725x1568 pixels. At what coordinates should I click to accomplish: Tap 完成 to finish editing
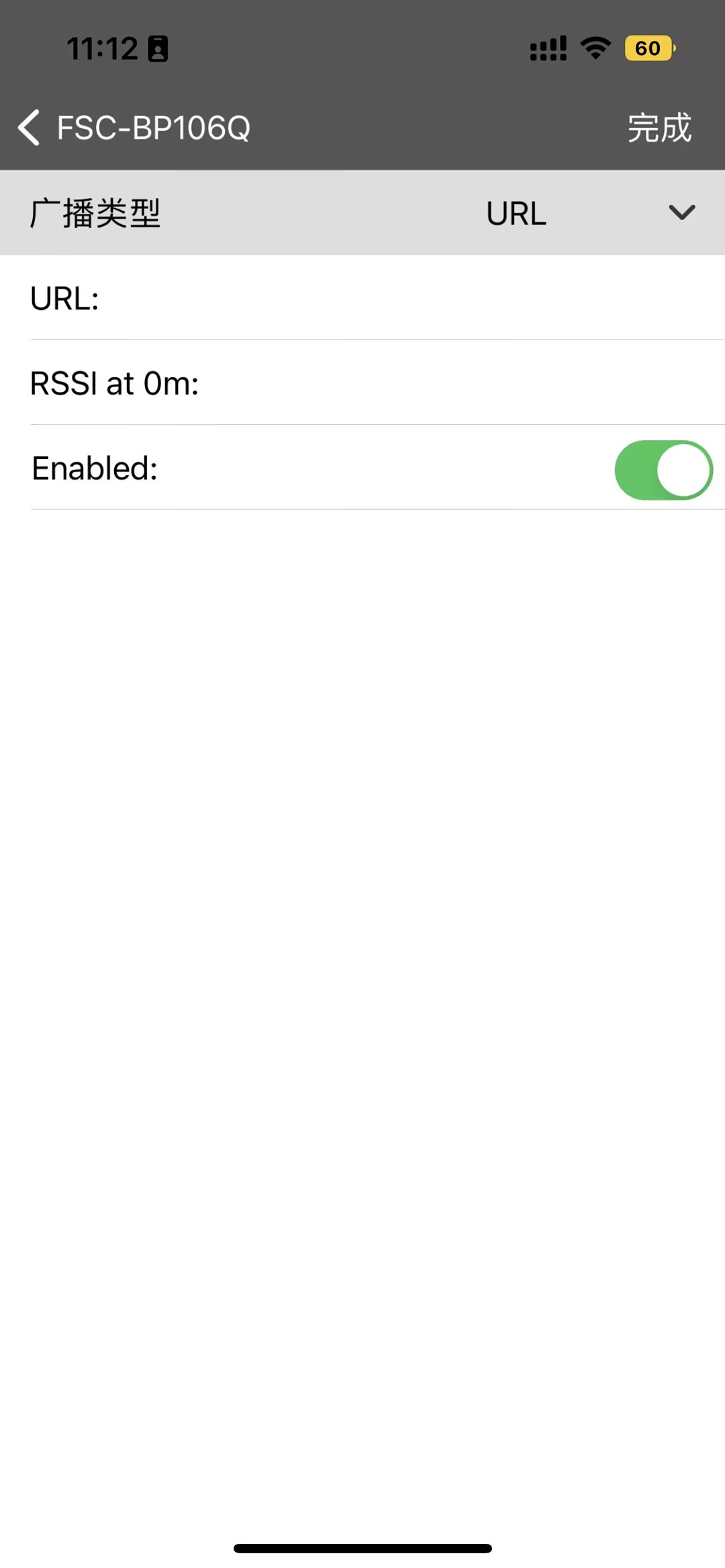(x=659, y=127)
